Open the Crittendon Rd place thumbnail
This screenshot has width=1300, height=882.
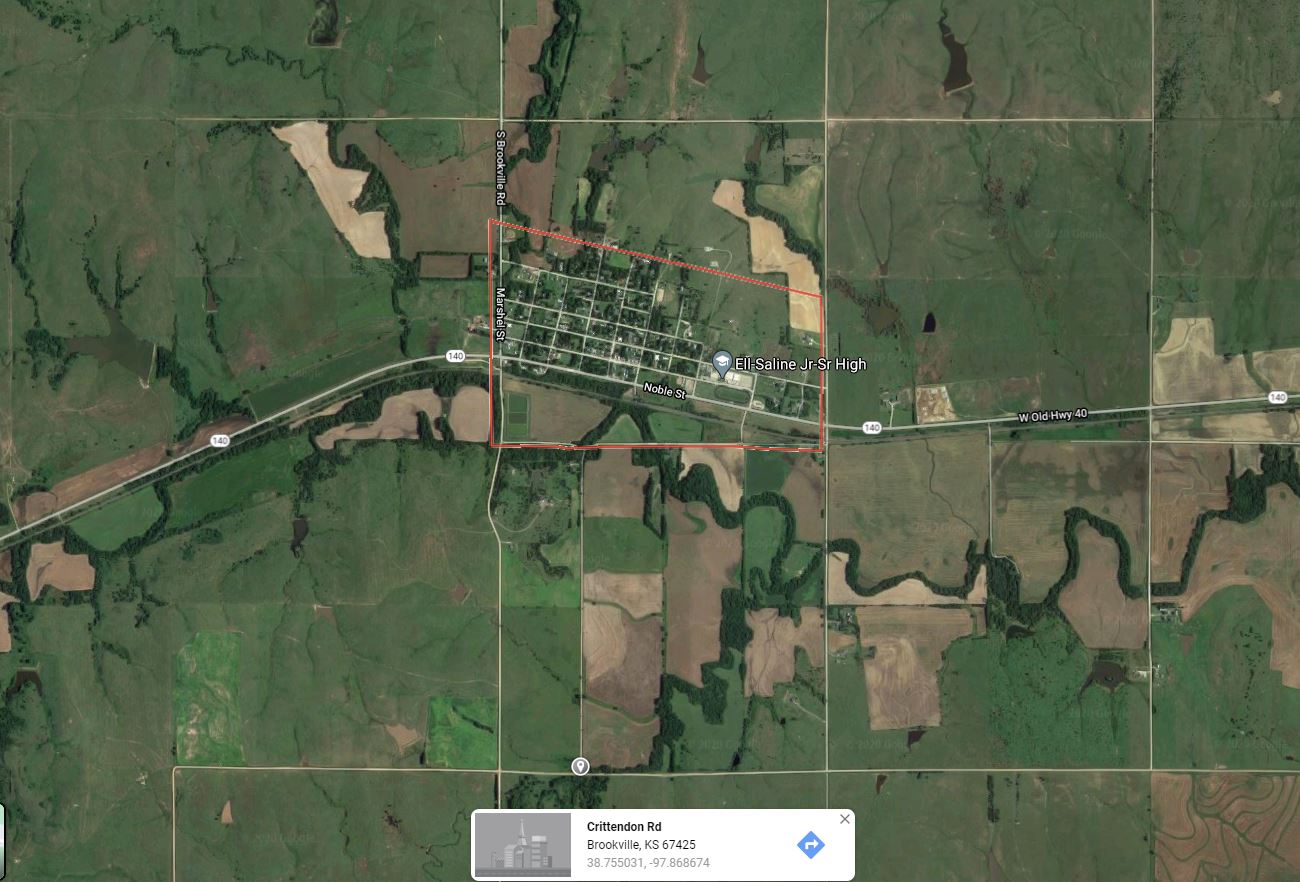523,845
